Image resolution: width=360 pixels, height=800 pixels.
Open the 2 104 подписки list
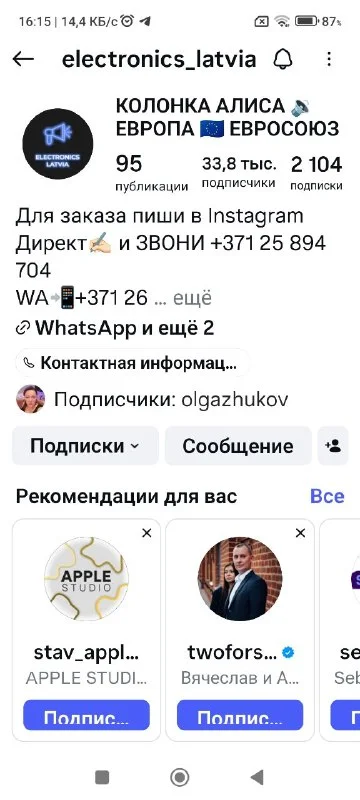(316, 173)
